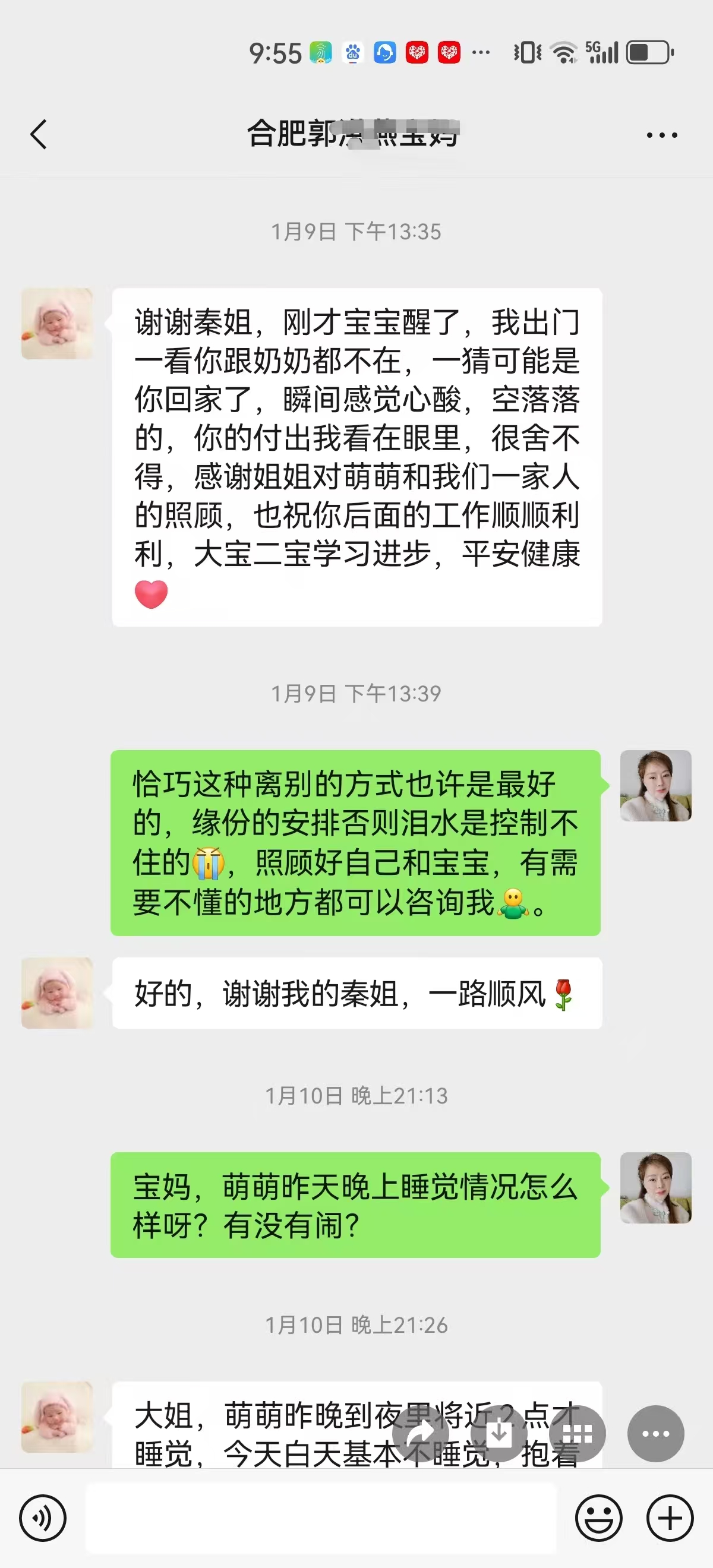
Task: View your avatar beside 恰巧这种离别 message
Action: (656, 785)
